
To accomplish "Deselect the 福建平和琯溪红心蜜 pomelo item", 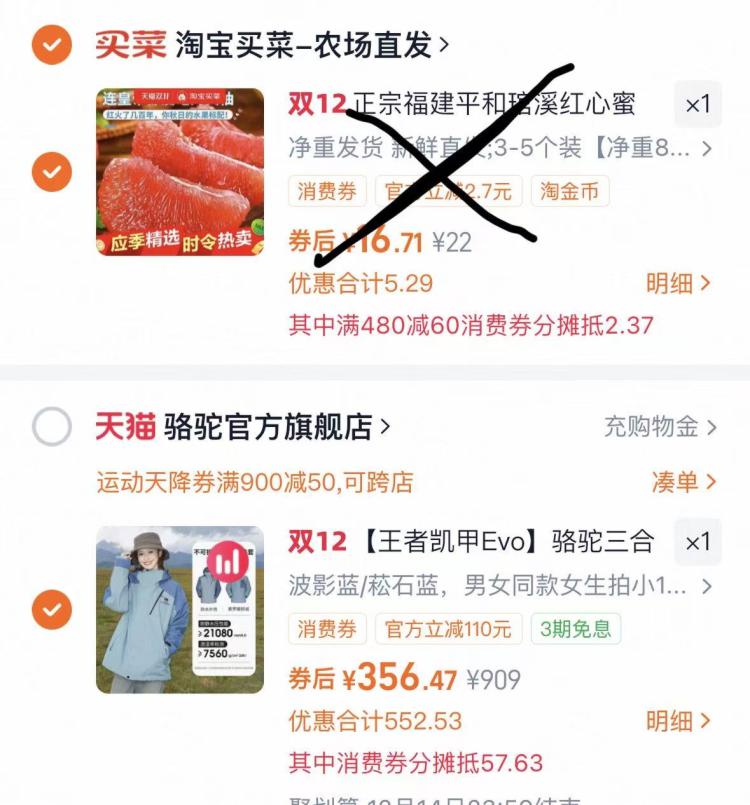I will tap(51, 172).
